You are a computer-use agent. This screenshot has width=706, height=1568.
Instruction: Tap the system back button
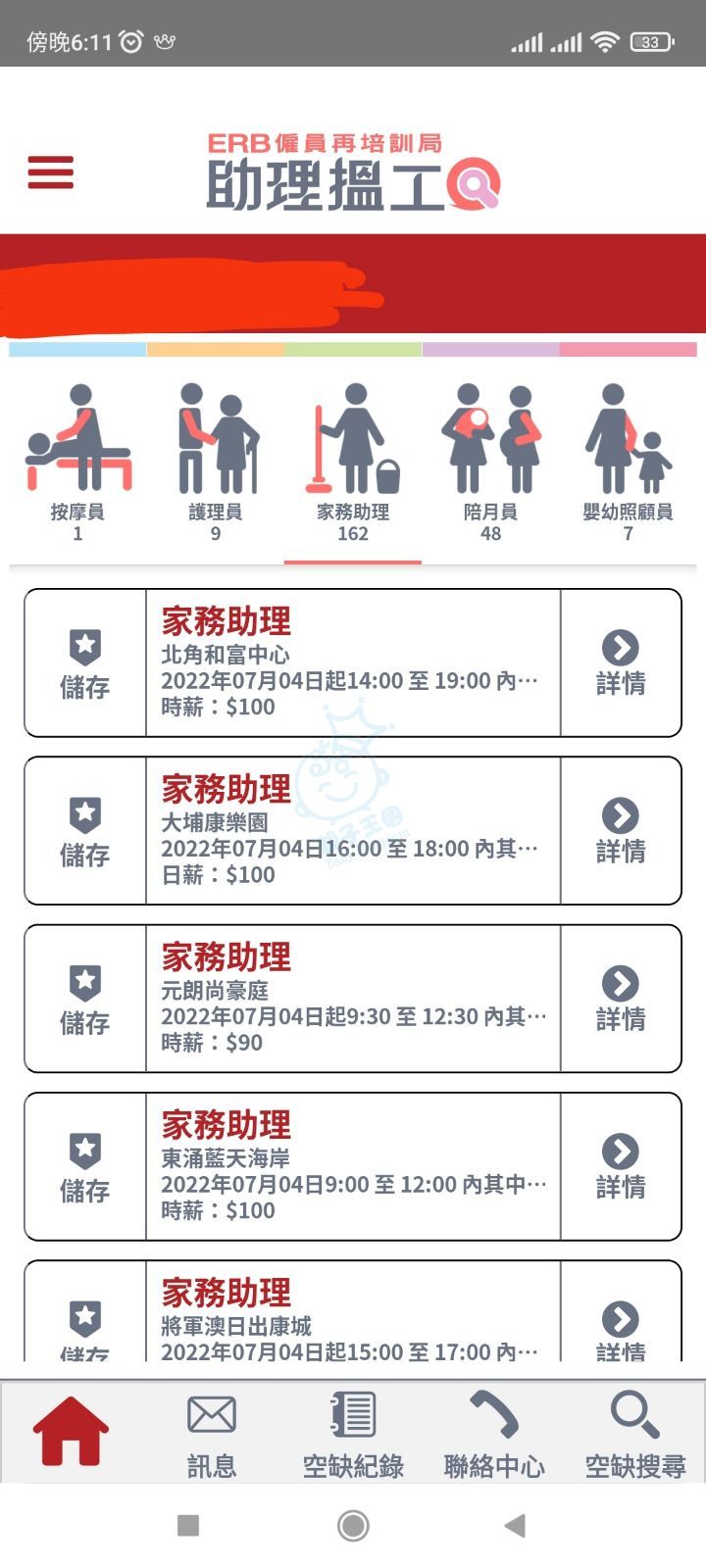pyautogui.click(x=515, y=1526)
